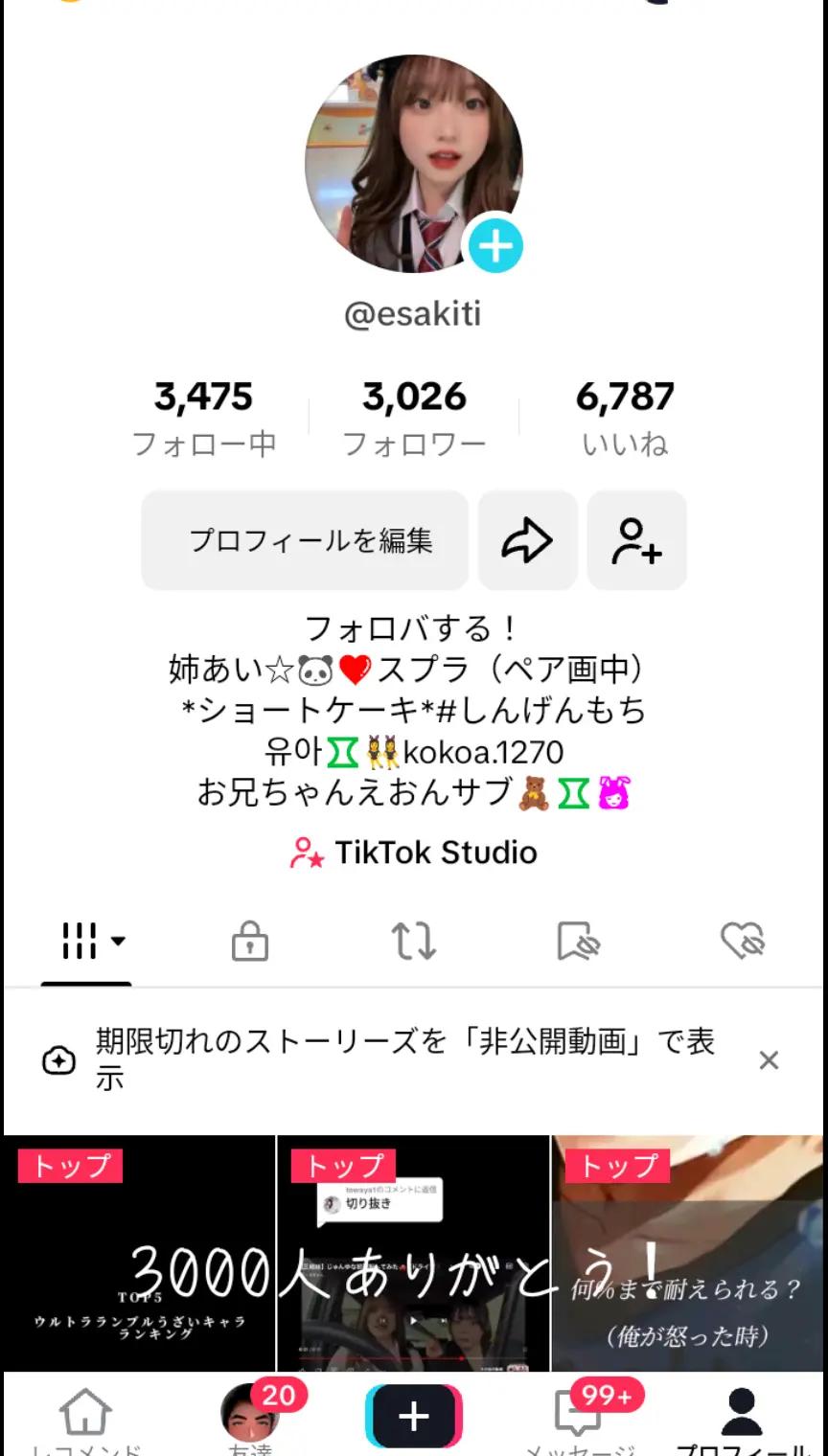
Task: Open the いいね likes count
Action: (625, 418)
